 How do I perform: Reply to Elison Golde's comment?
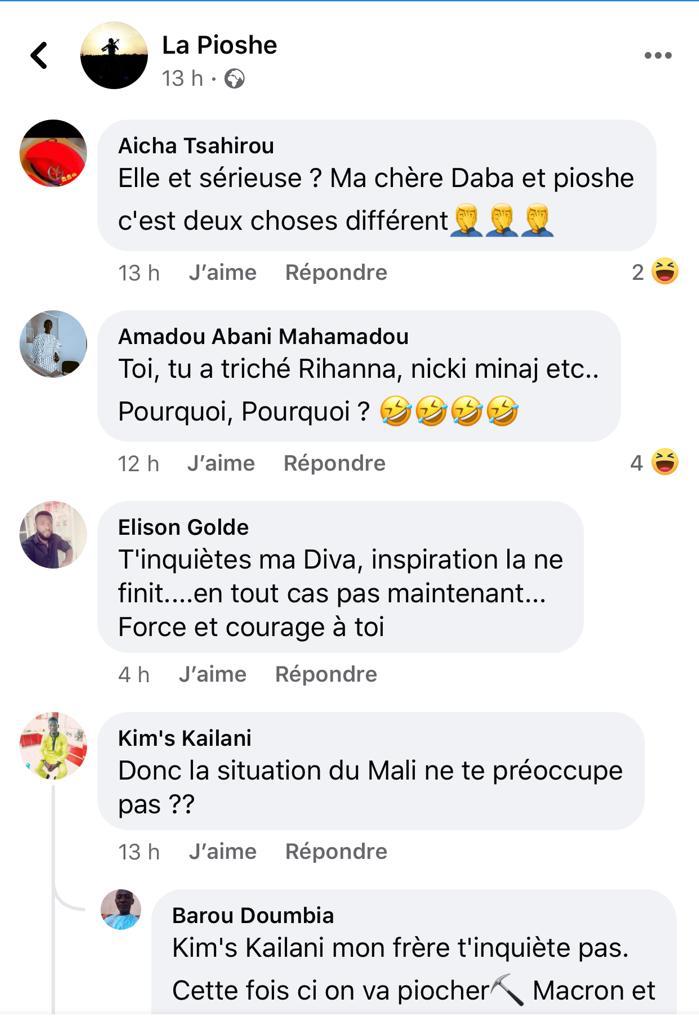[x=326, y=674]
